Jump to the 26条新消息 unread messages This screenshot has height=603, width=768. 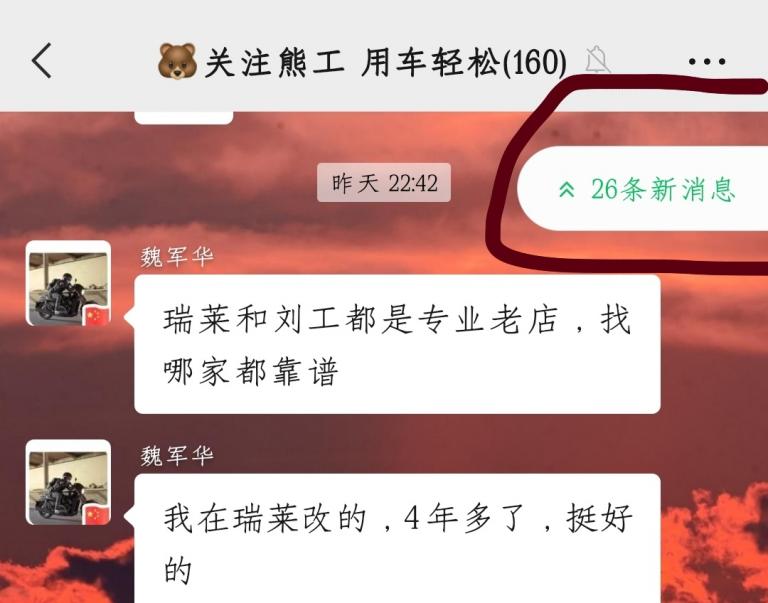pyautogui.click(x=648, y=189)
